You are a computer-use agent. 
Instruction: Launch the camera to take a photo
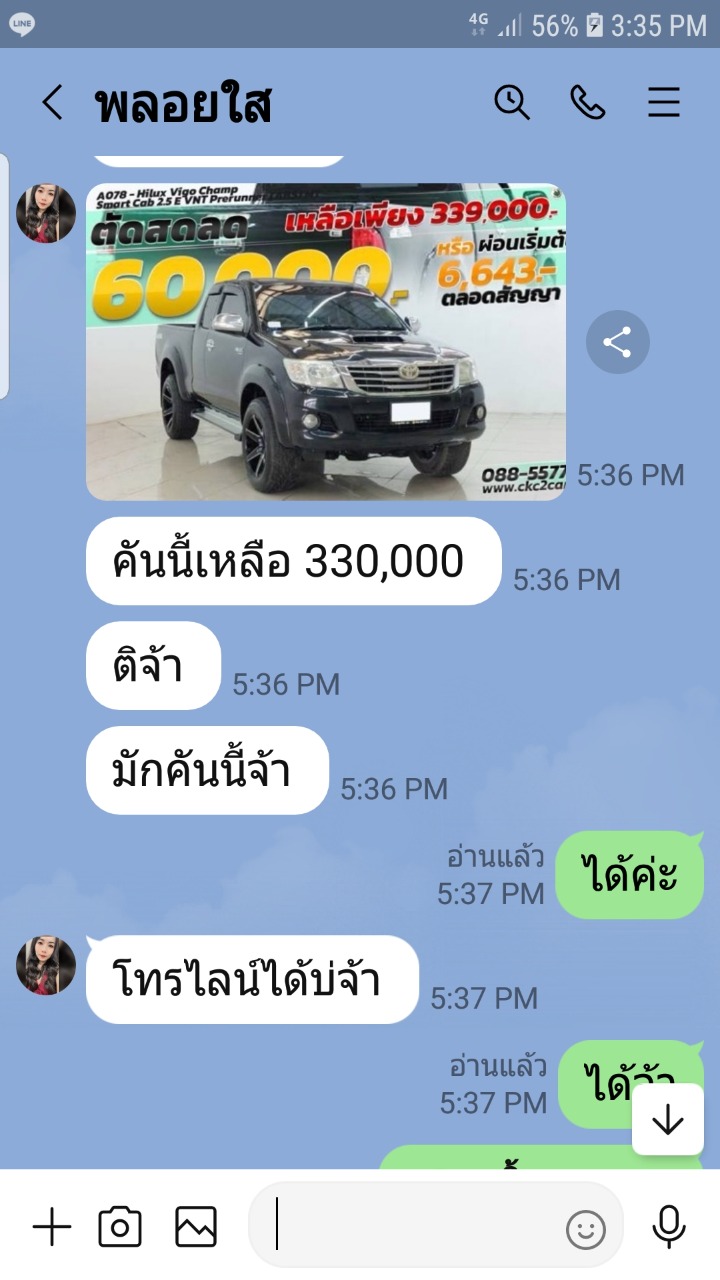tap(120, 1227)
